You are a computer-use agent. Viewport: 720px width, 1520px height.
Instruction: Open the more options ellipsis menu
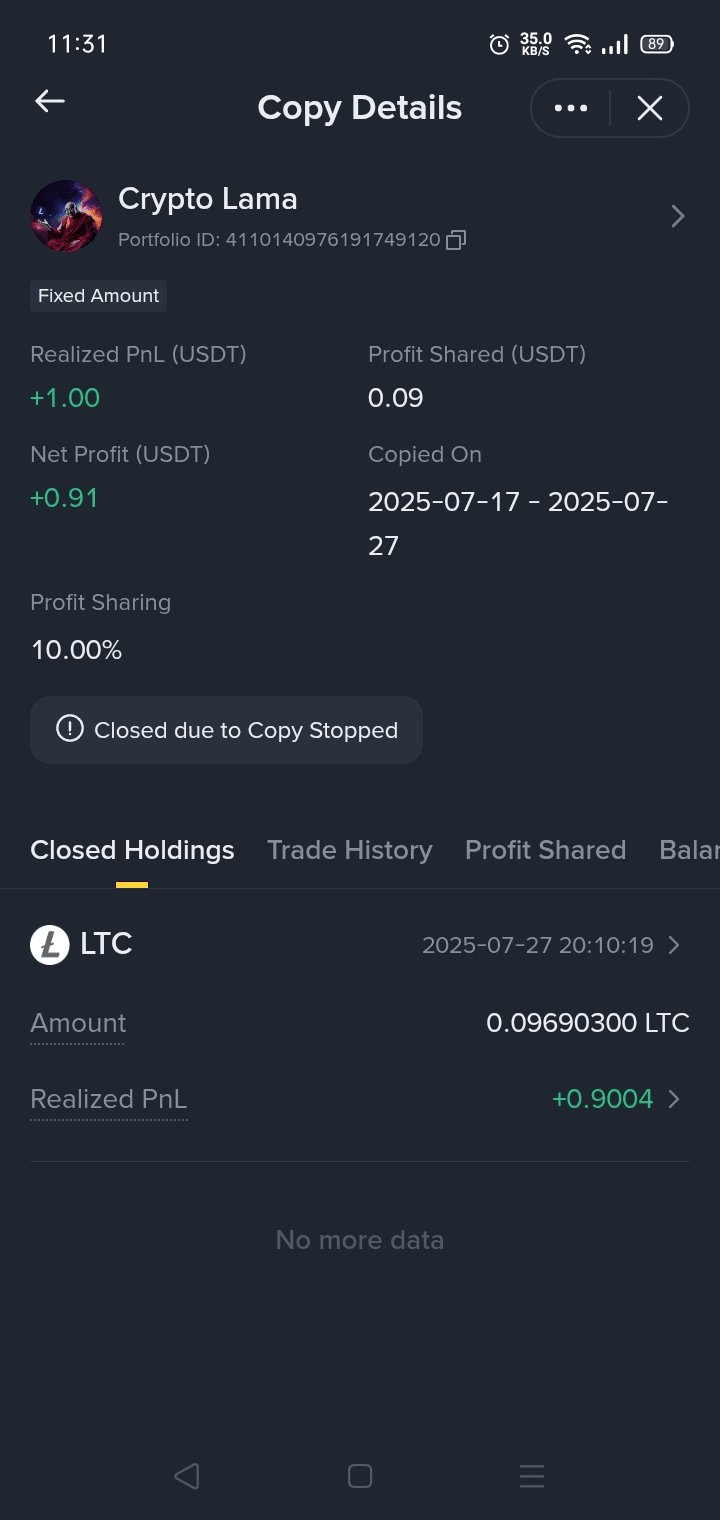(570, 107)
